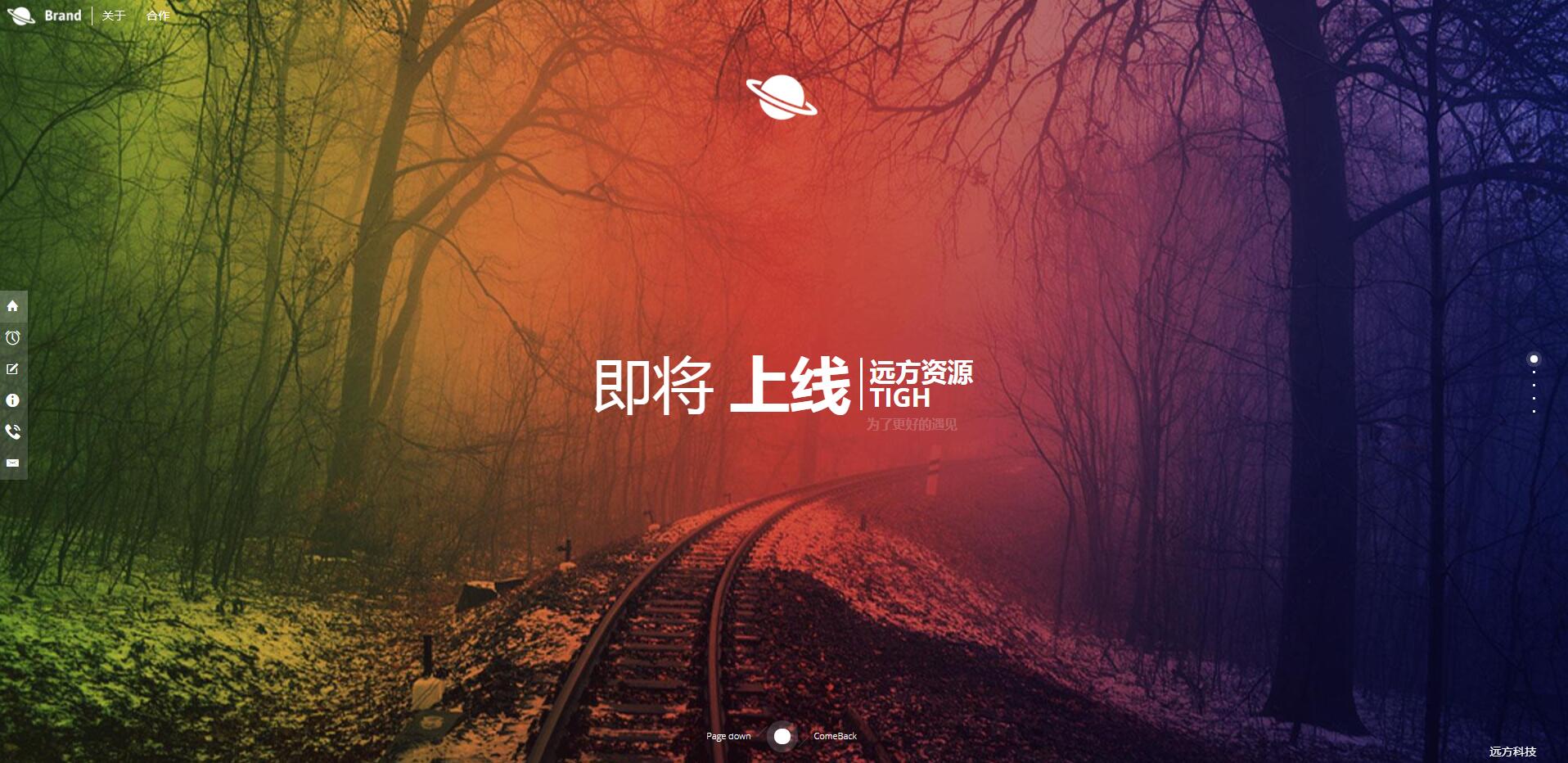The image size is (1568, 763).
Task: Tap the phone call sidebar icon
Action: pos(13,431)
